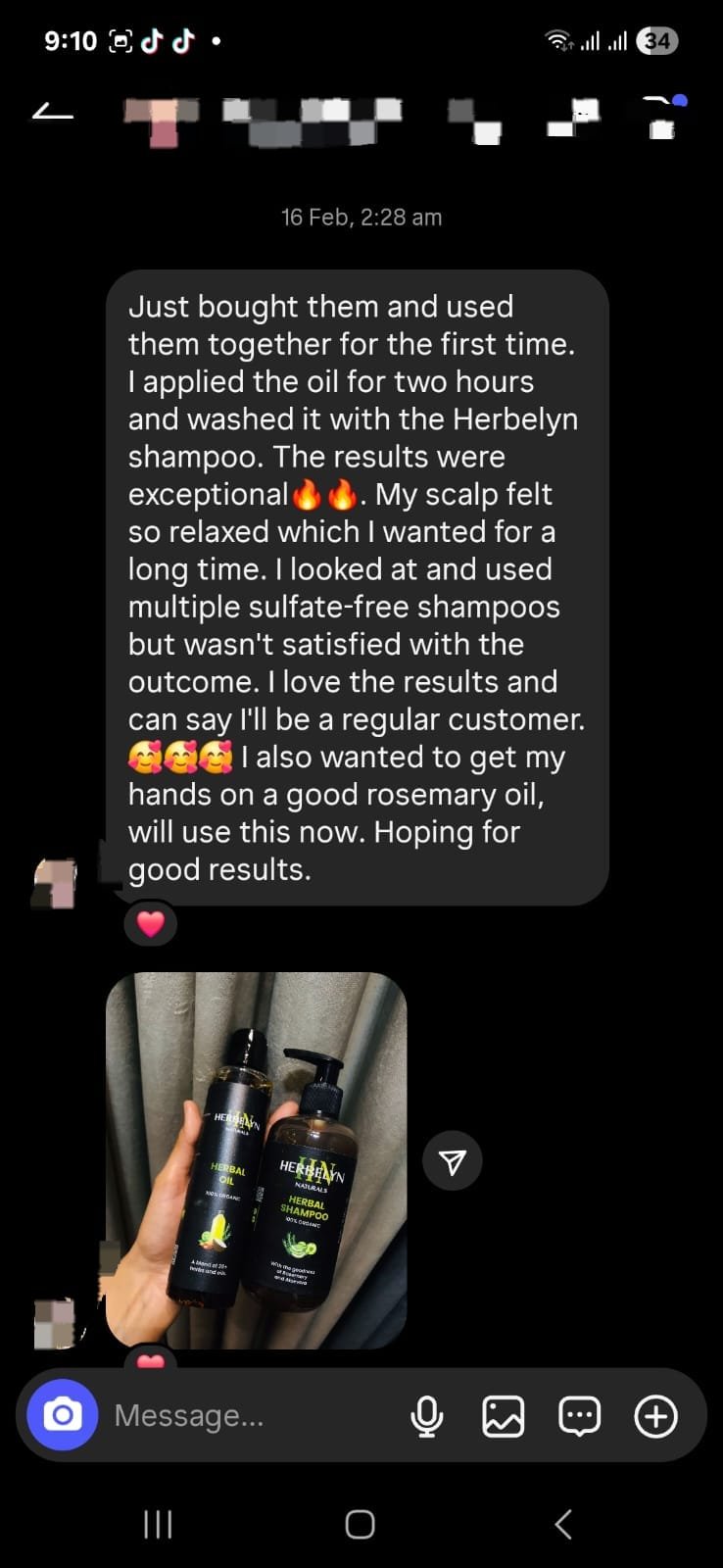The height and width of the screenshot is (1568, 723).
Task: Open the gallery image picker
Action: 503,1416
